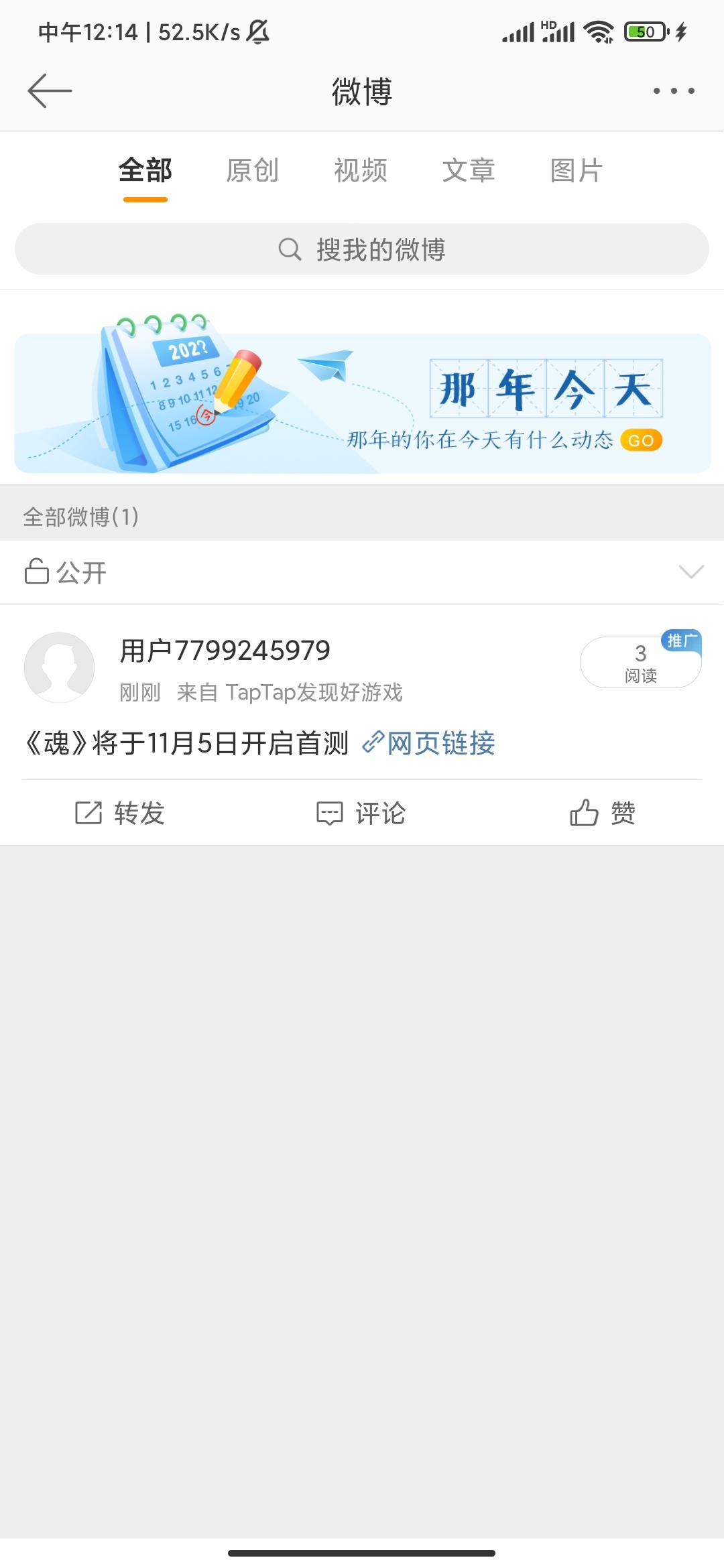Select the 公开 visibility setting
The height and width of the screenshot is (1568, 724).
pyautogui.click(x=80, y=573)
